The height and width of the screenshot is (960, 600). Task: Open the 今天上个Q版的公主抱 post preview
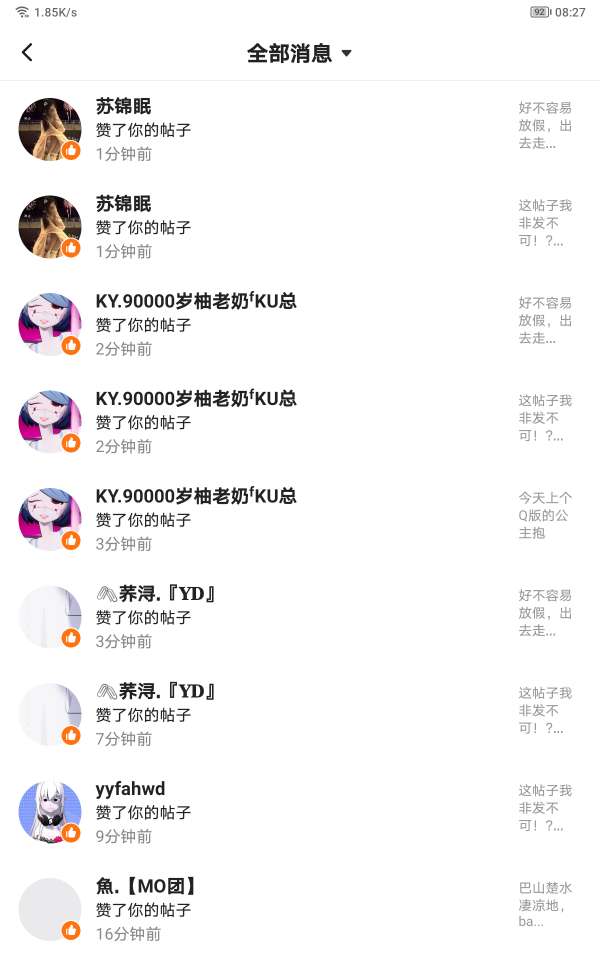pos(545,514)
